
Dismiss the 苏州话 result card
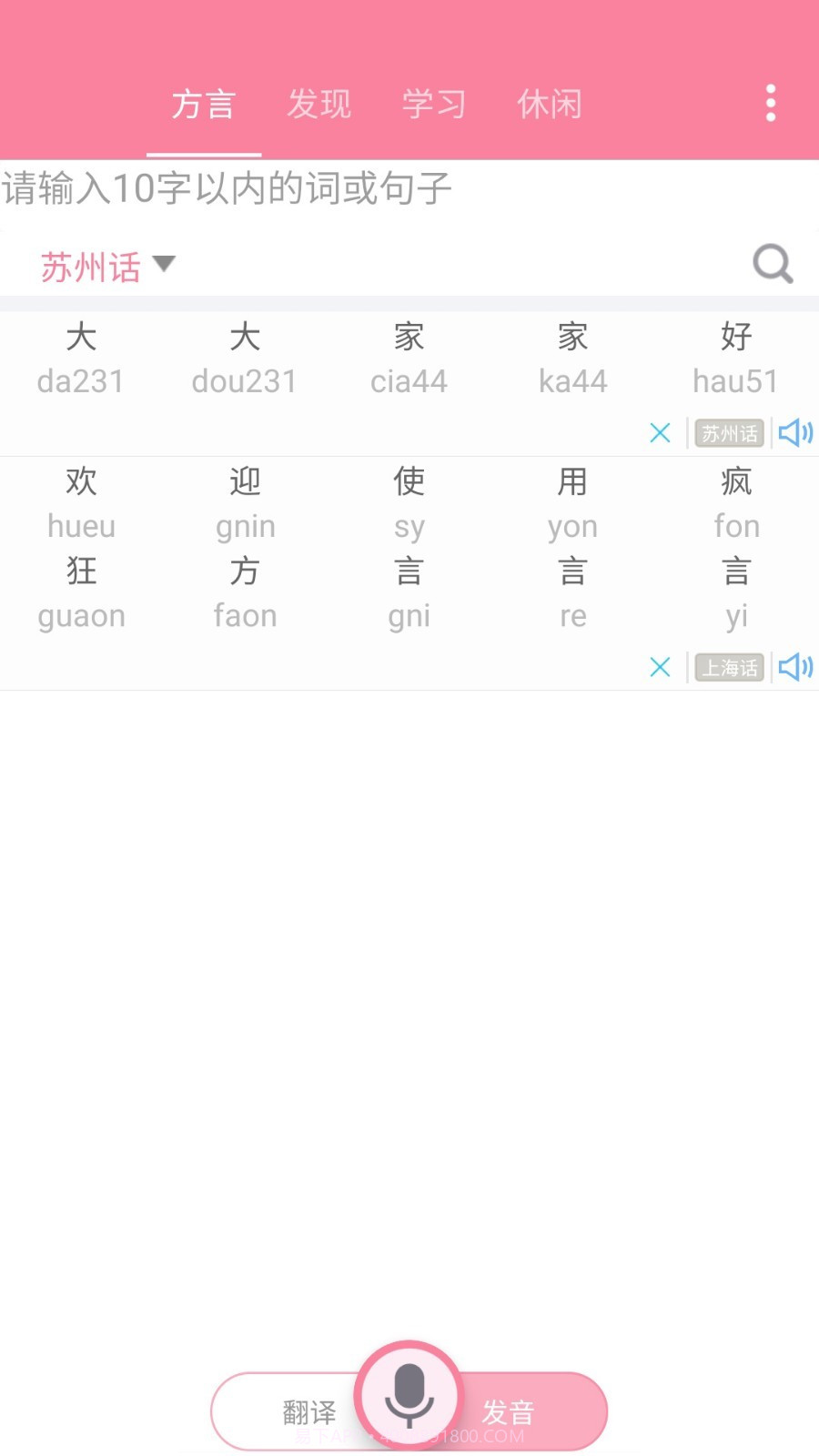[661, 433]
